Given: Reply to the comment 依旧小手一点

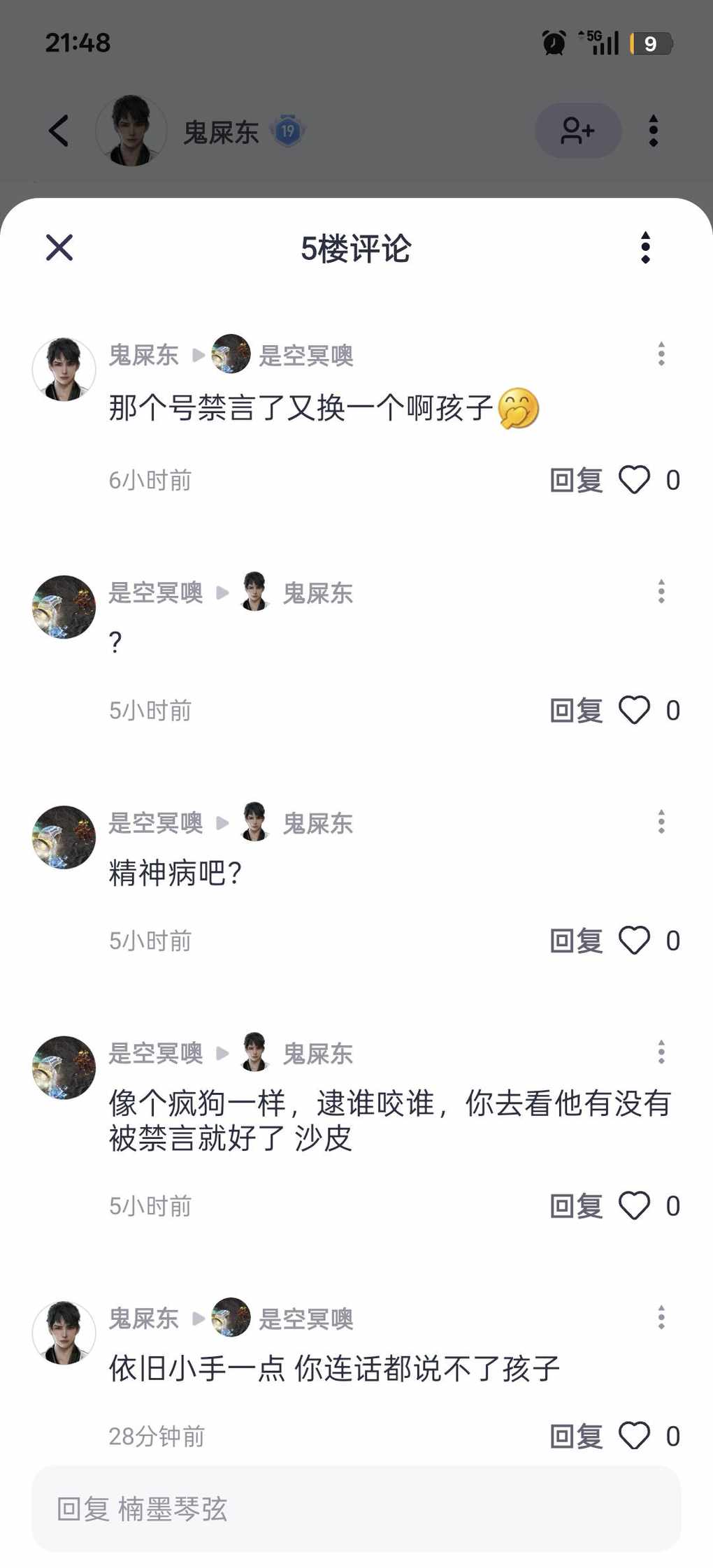Looking at the screenshot, I should tap(576, 1436).
